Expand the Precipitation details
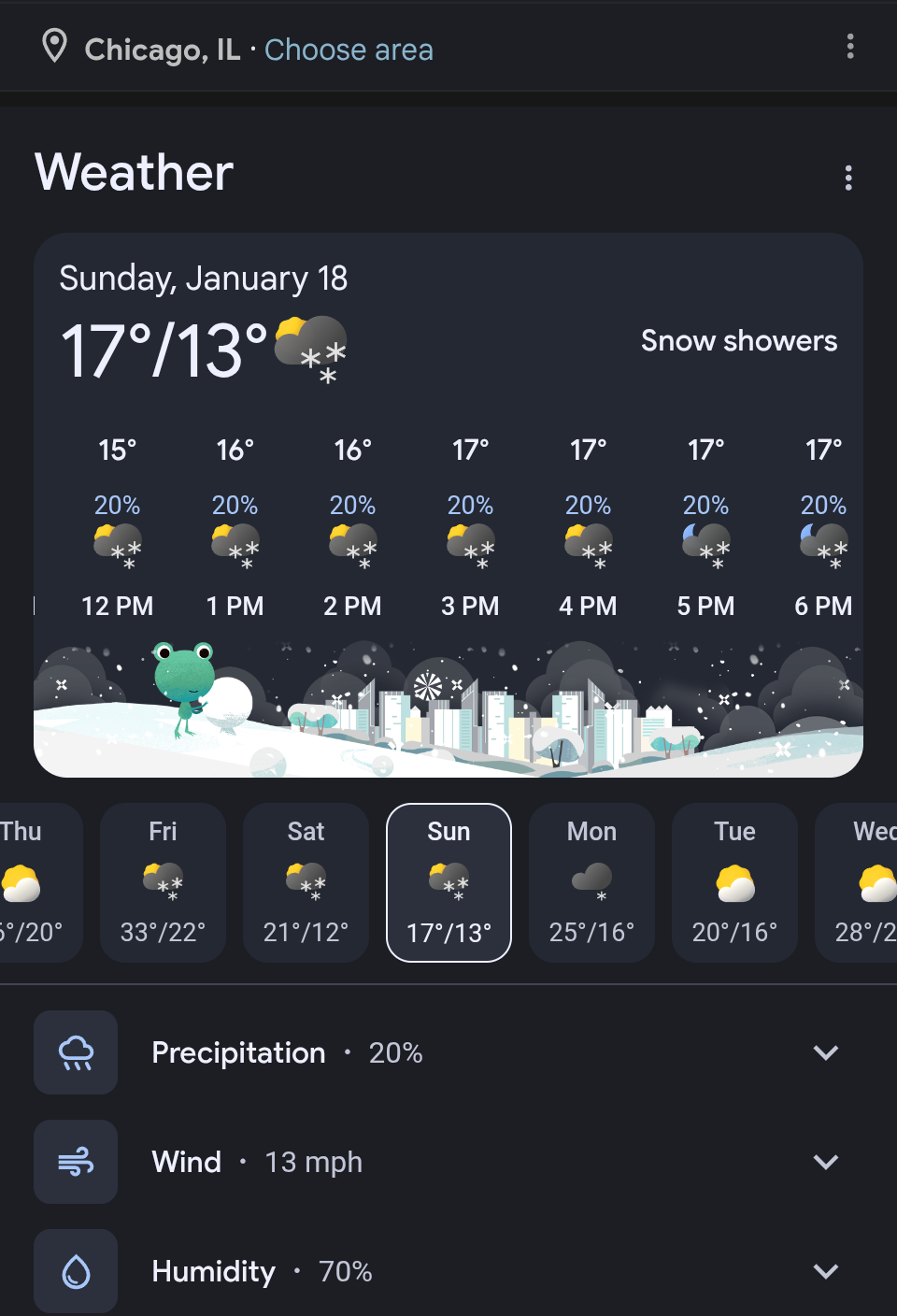Screen dimensions: 897x1316 point(825,1052)
